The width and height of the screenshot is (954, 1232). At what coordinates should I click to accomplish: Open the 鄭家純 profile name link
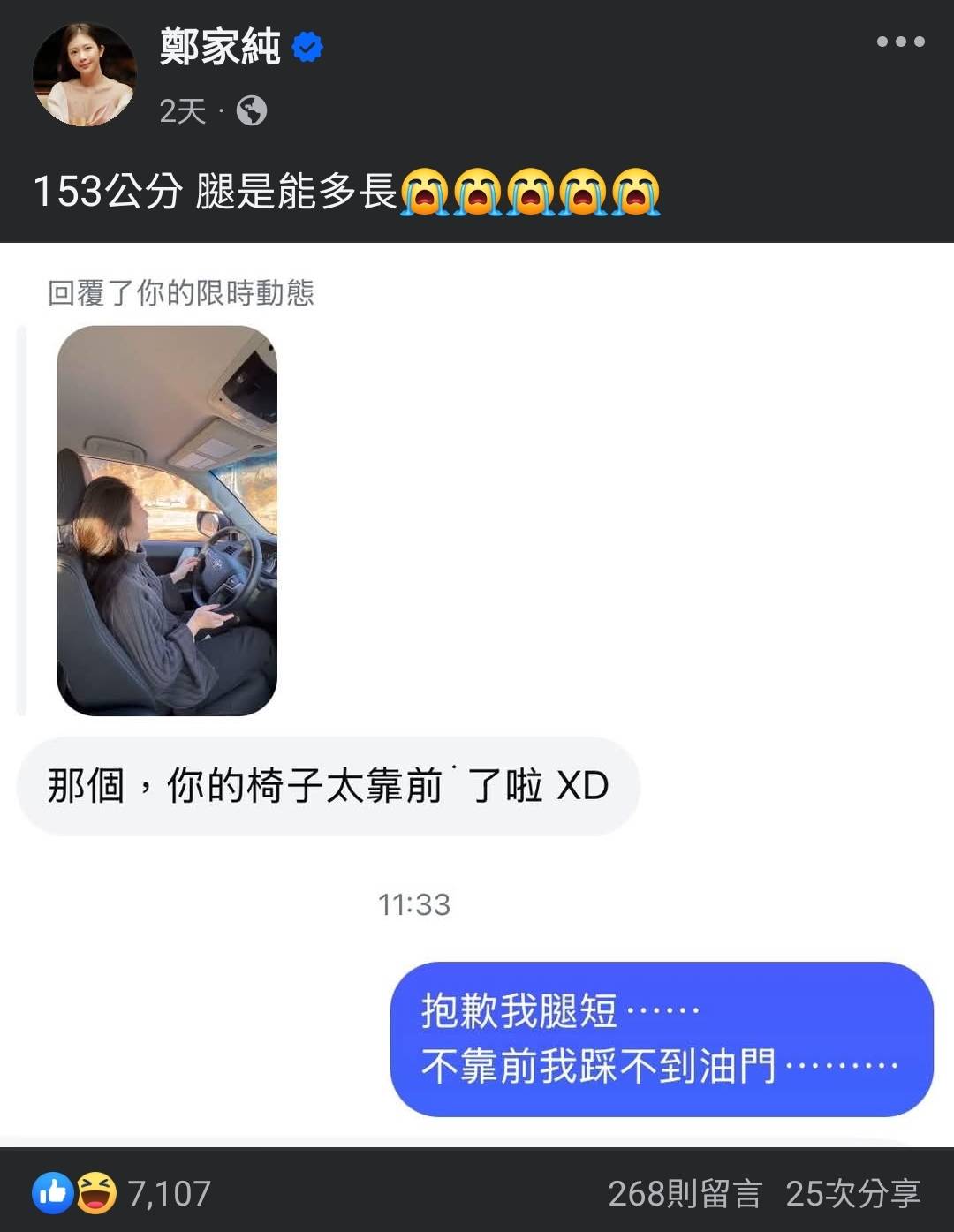pos(220,47)
